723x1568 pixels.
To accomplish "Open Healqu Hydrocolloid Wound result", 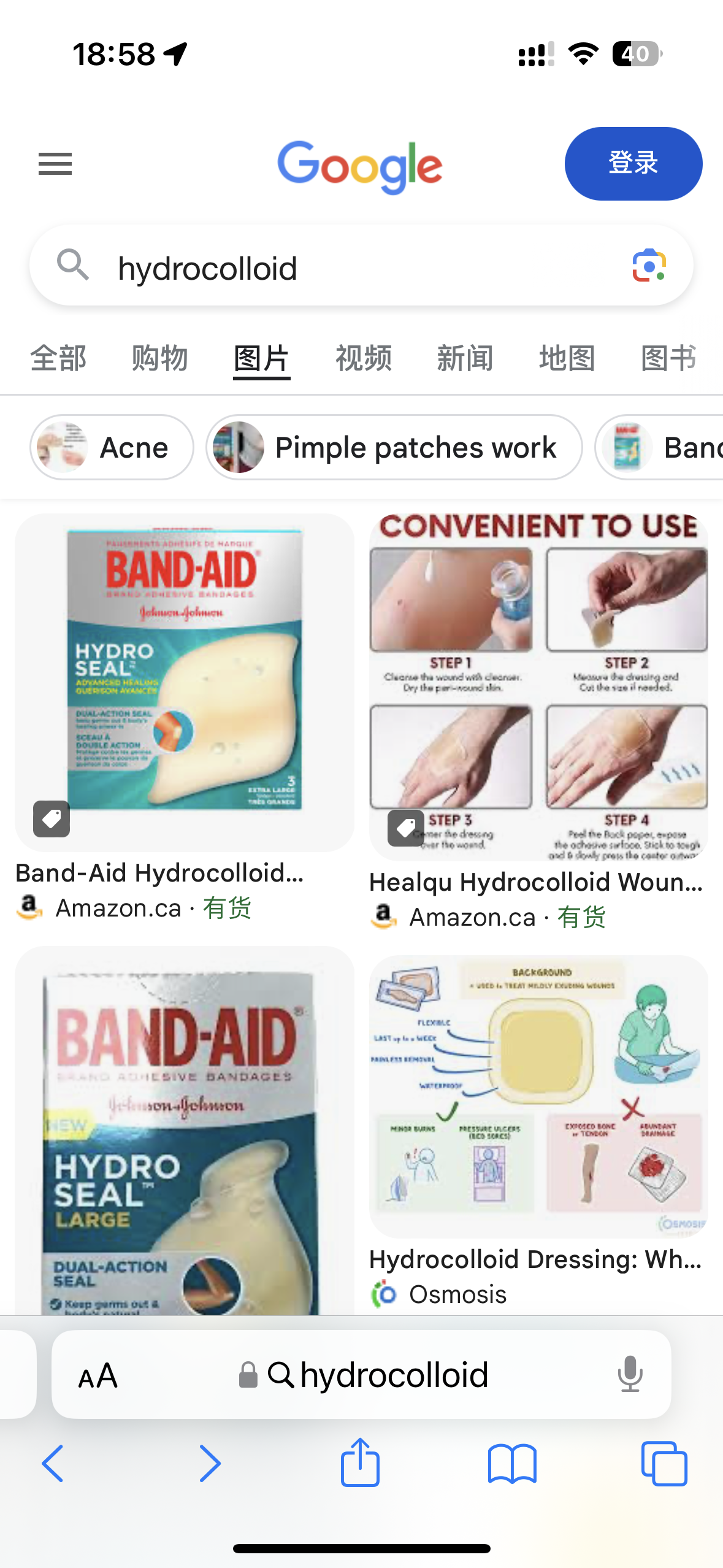I will [x=538, y=722].
